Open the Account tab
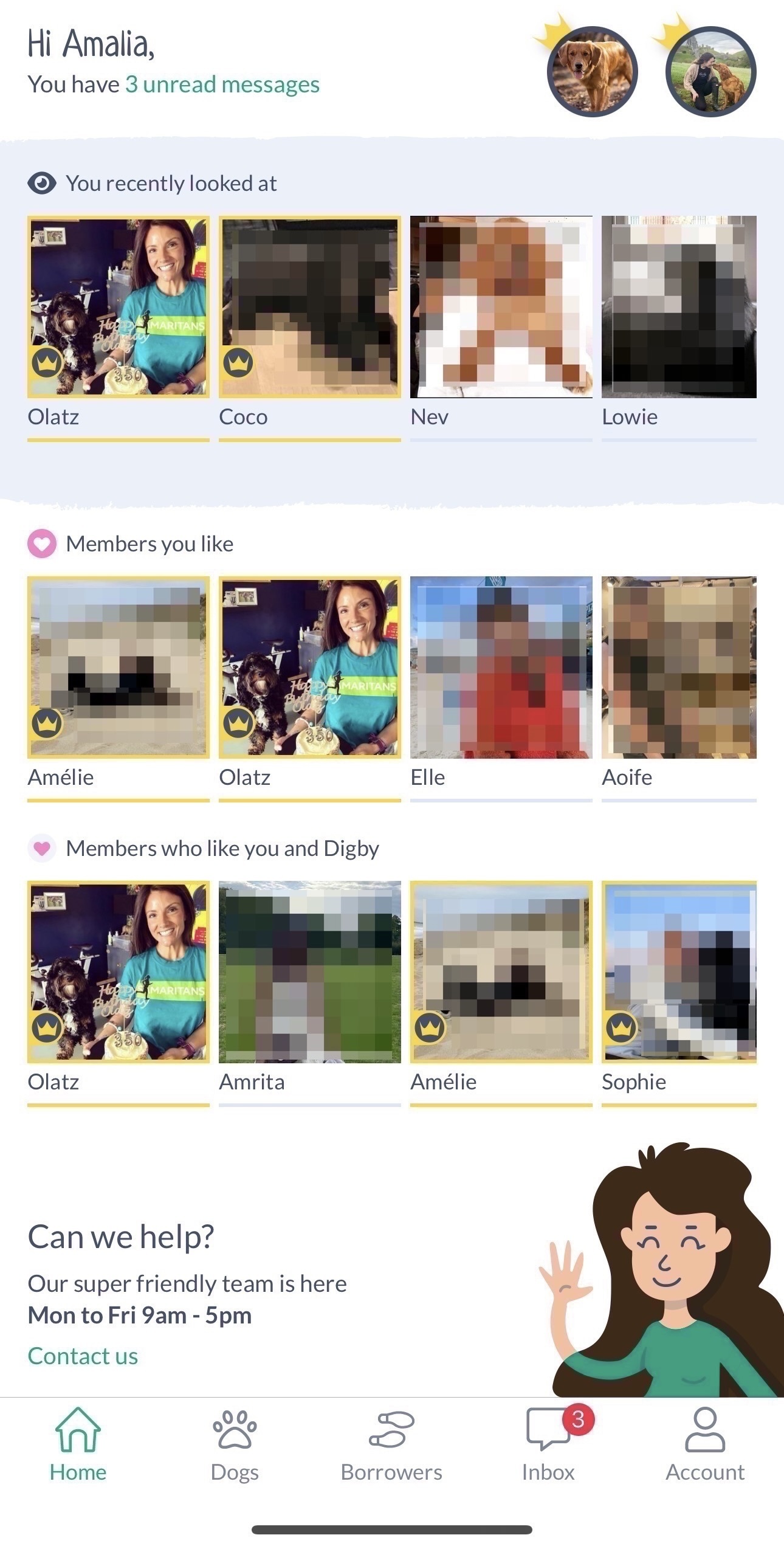 coord(705,1444)
